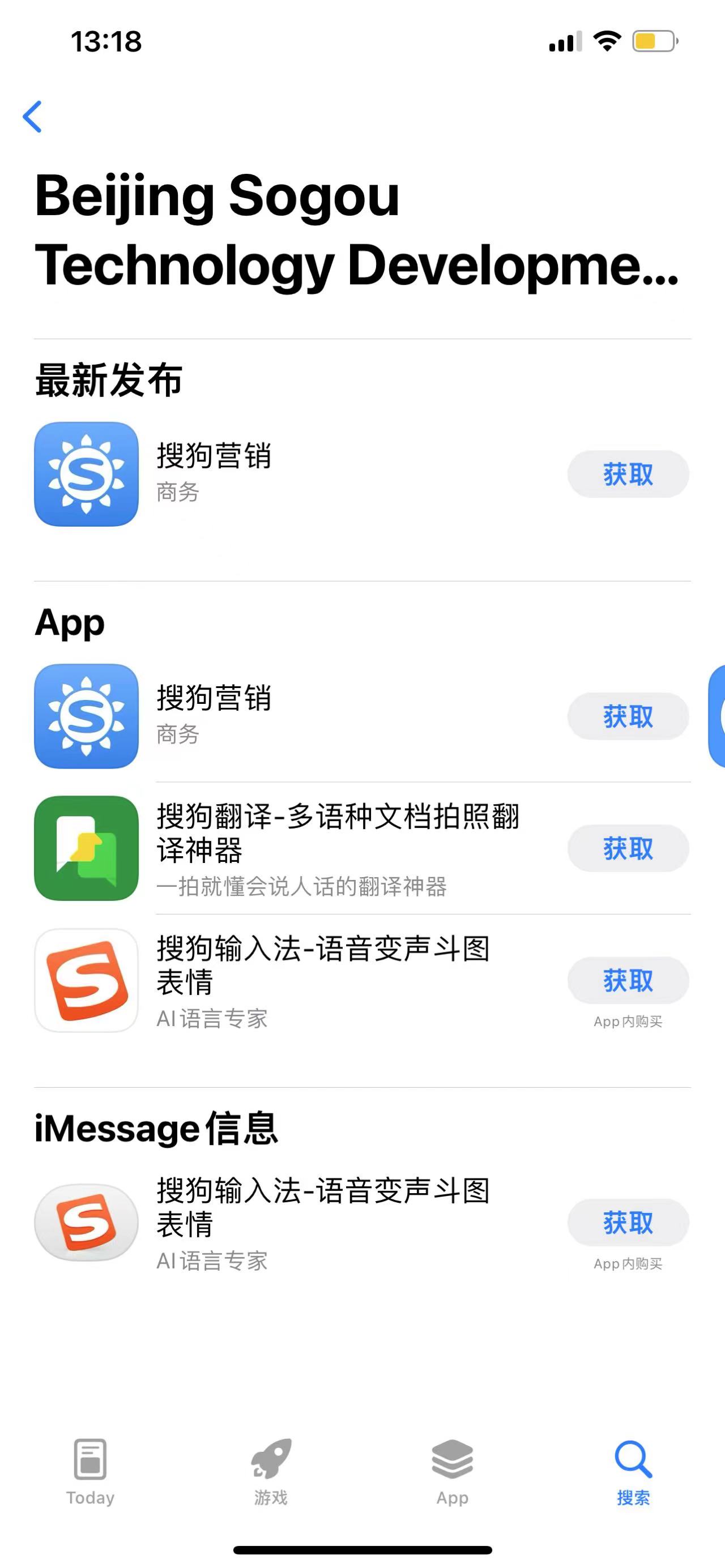
Task: Tap 获取 next to 搜狗翻译
Action: point(628,848)
